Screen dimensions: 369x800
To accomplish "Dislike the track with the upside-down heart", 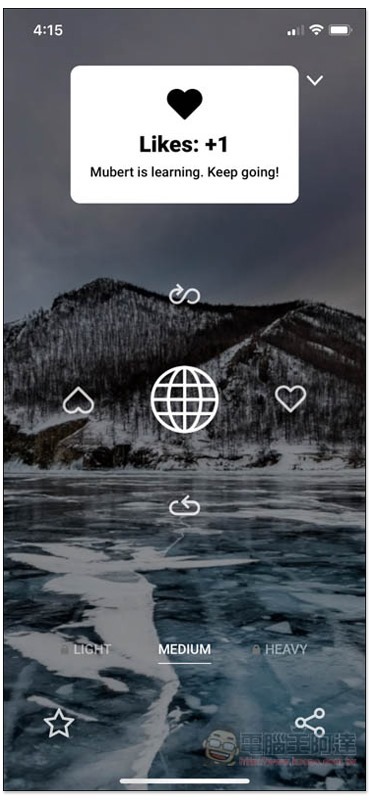I will (78, 399).
